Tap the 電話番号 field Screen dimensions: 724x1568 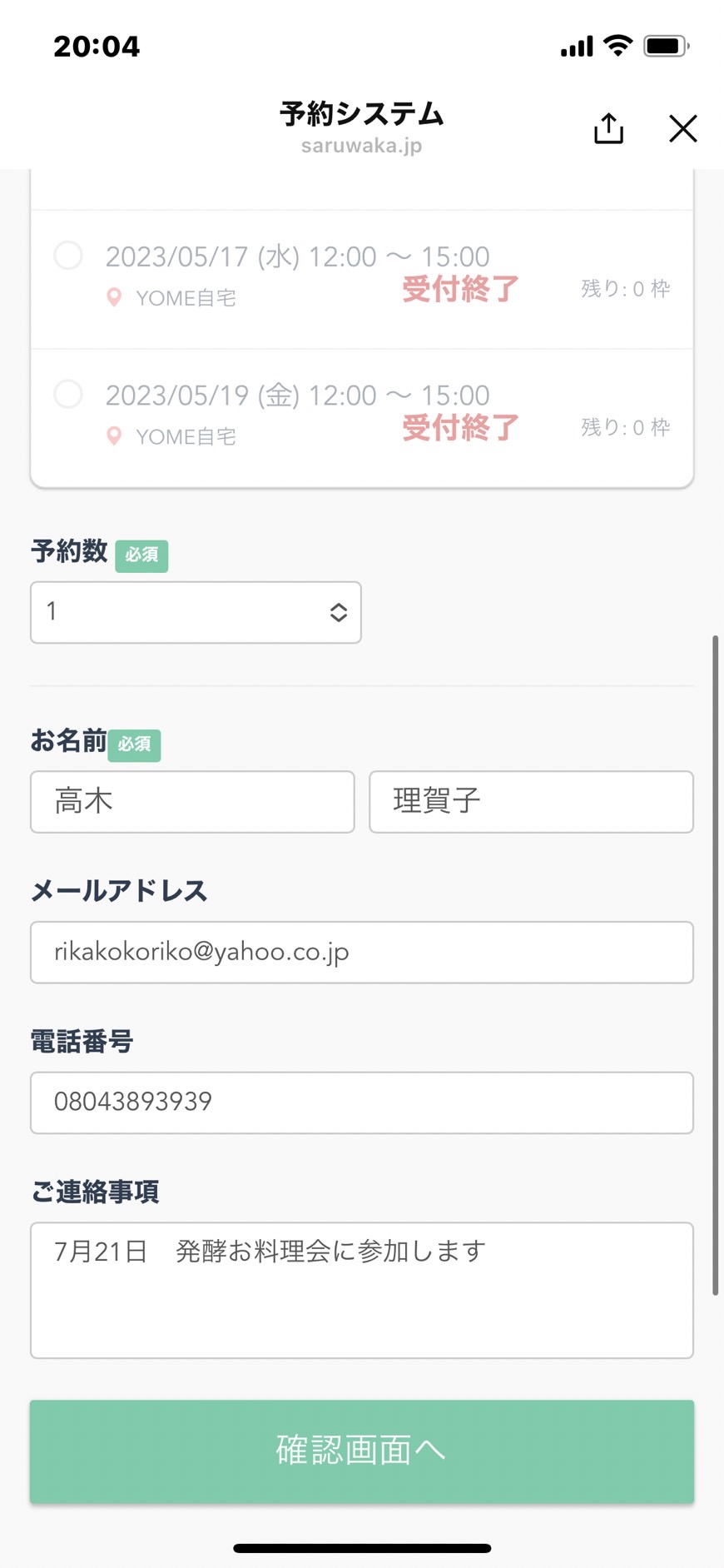click(x=362, y=1103)
